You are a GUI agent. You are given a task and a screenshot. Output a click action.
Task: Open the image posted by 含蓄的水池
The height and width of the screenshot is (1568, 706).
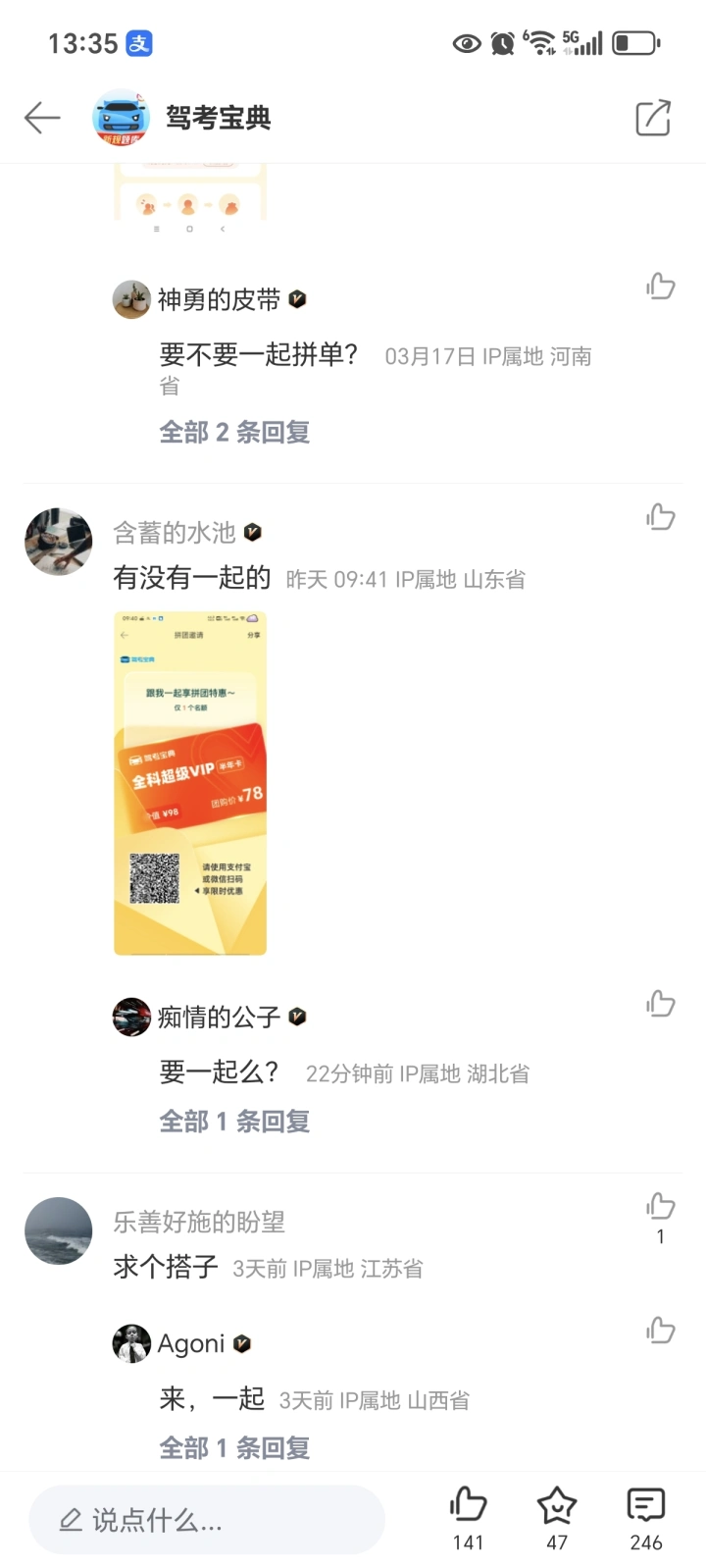[x=190, y=783]
